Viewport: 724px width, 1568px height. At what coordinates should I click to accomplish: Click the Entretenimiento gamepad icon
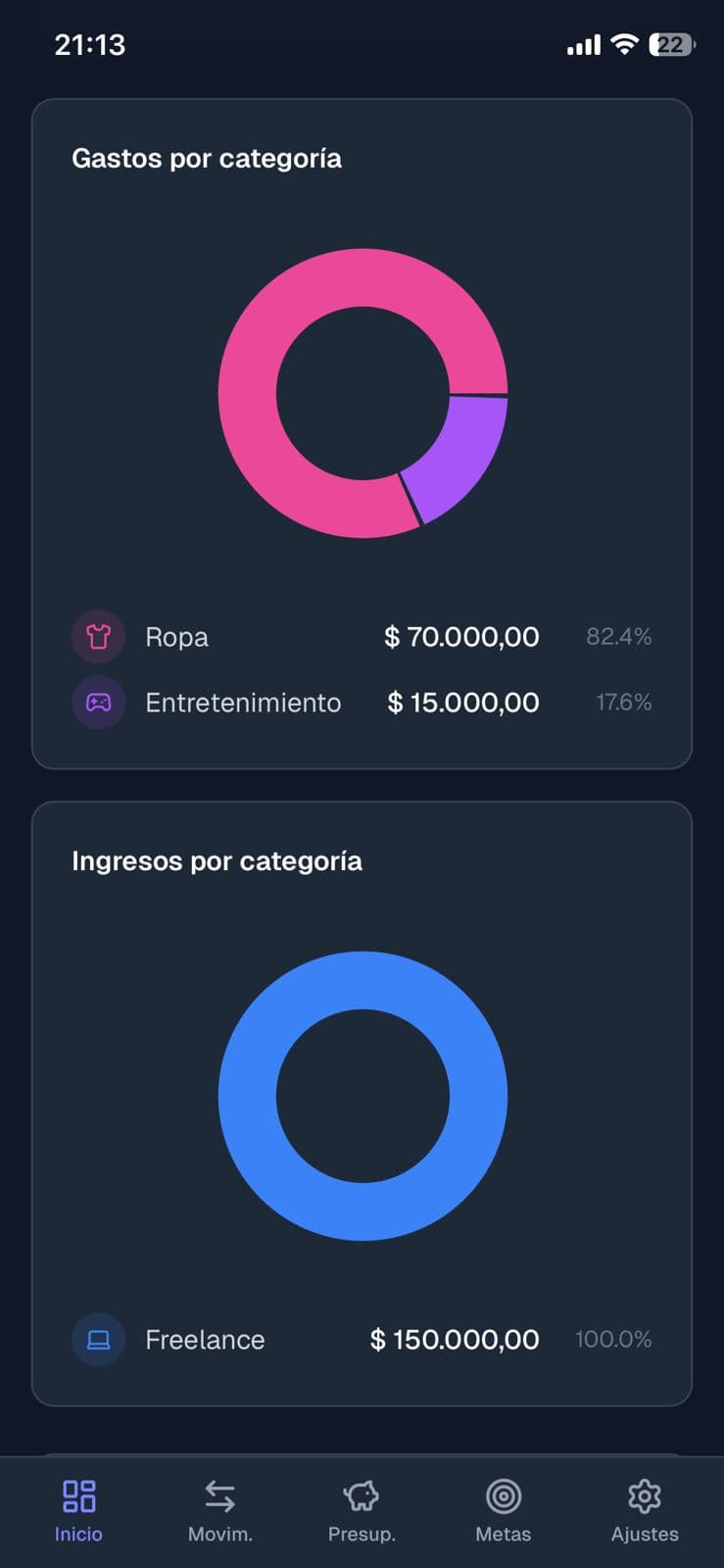pyautogui.click(x=98, y=702)
